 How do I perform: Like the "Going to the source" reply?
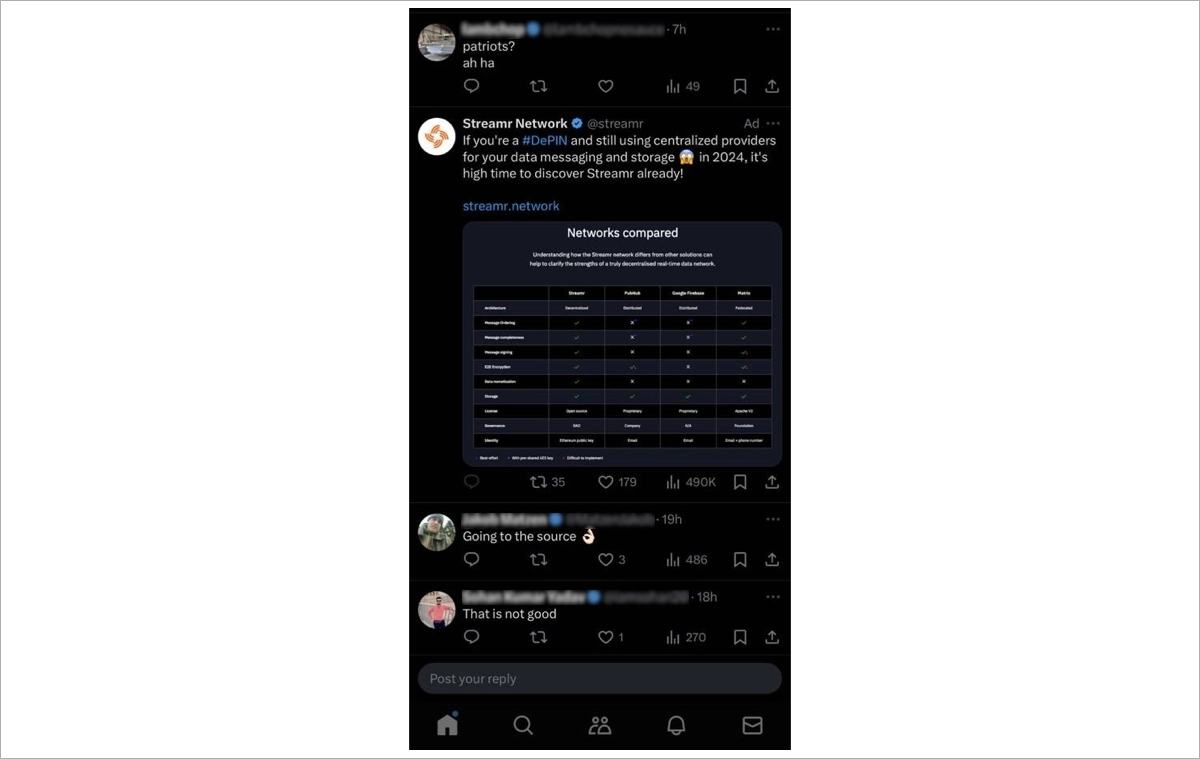click(605, 560)
